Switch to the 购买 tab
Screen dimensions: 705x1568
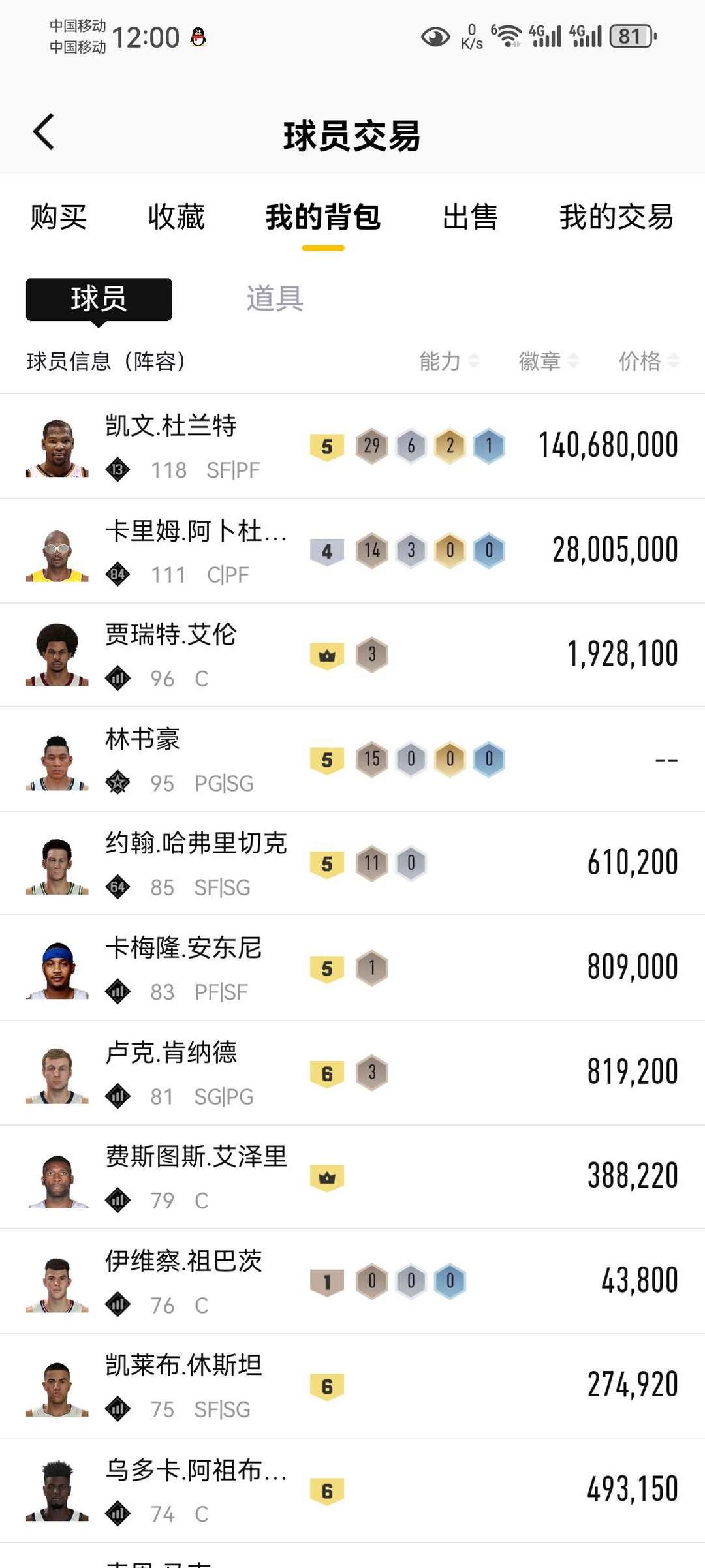pos(58,217)
